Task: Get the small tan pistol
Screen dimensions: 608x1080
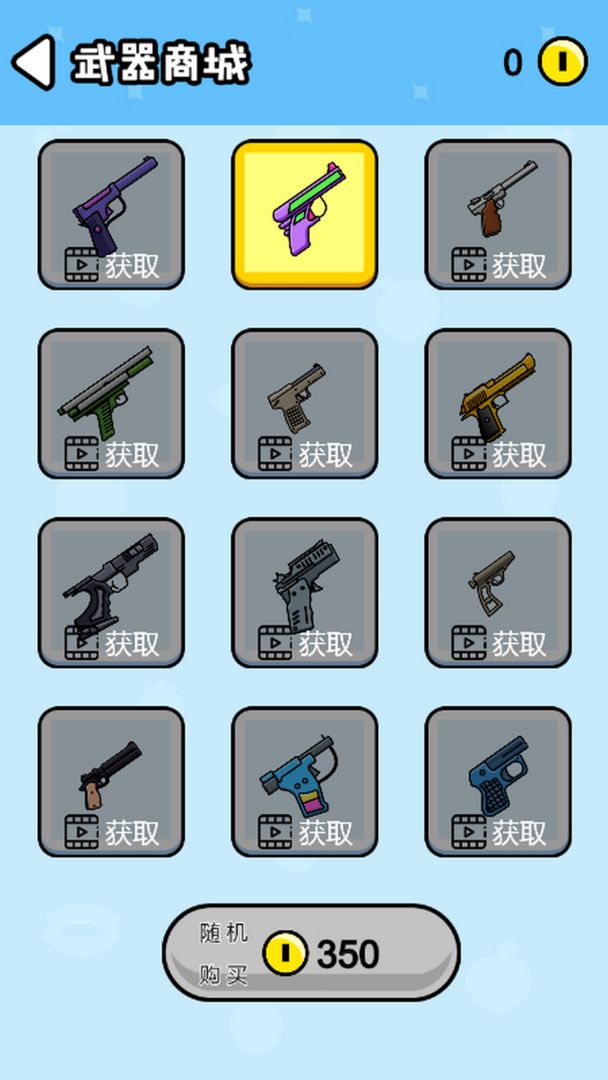Action: point(305,404)
